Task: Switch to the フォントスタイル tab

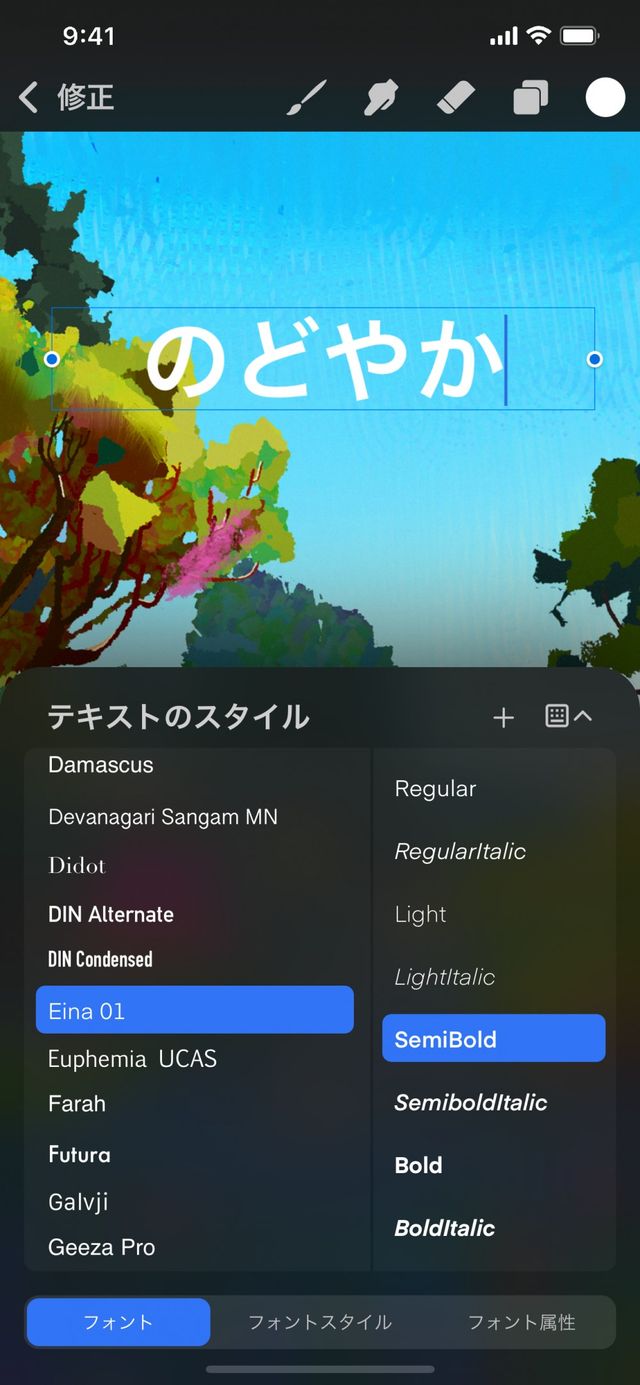Action: click(x=320, y=1322)
